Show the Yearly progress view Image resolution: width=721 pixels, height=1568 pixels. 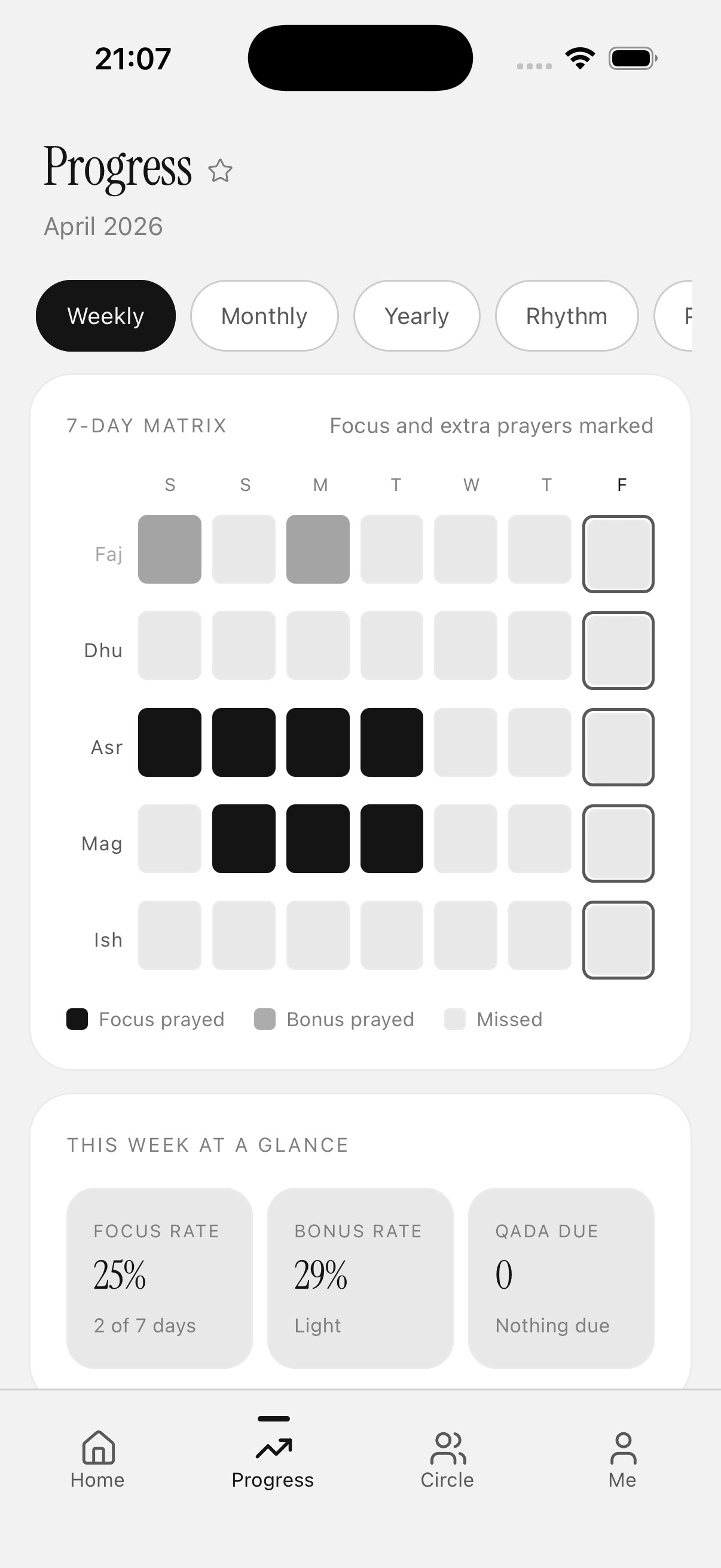point(417,316)
